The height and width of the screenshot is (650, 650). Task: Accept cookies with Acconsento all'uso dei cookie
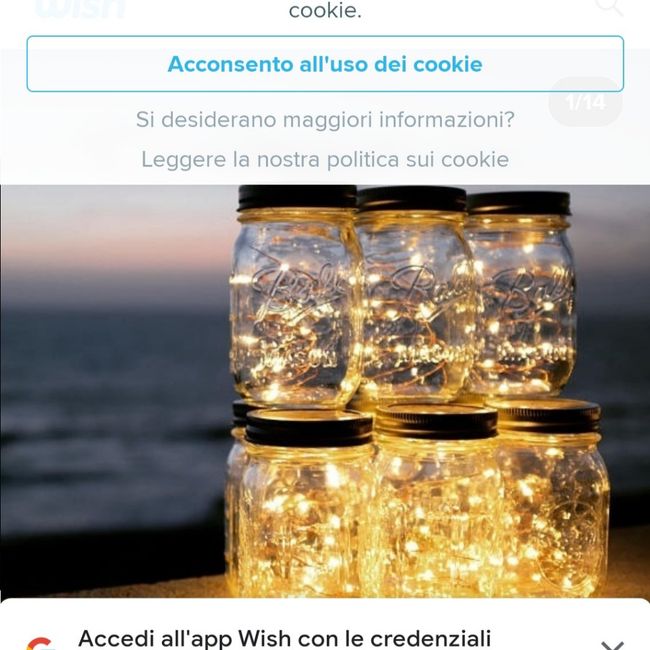pos(325,64)
